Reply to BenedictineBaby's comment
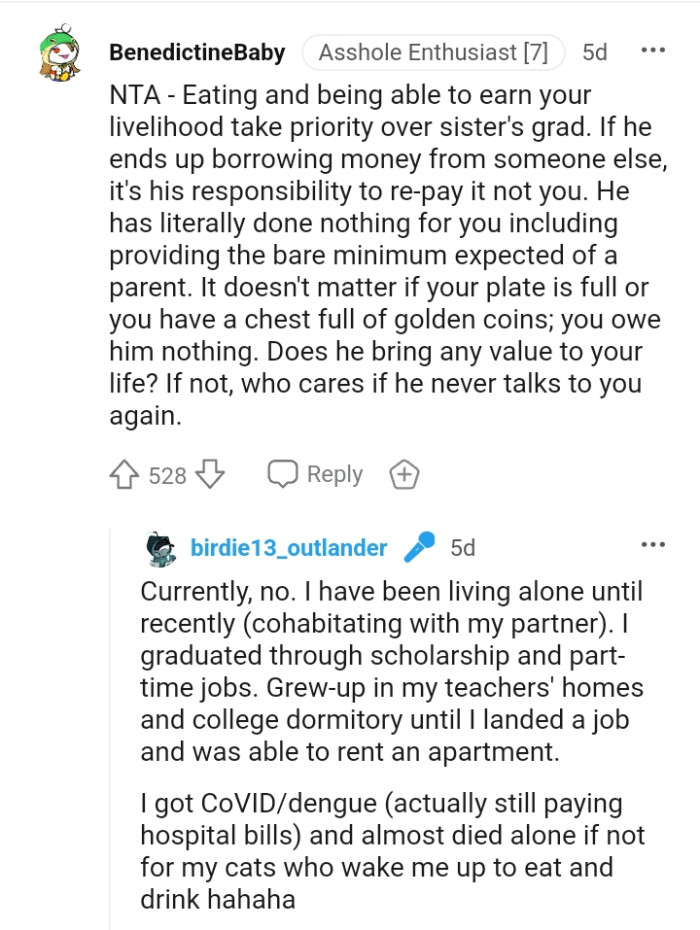Viewport: 700px width, 930px height. point(315,475)
